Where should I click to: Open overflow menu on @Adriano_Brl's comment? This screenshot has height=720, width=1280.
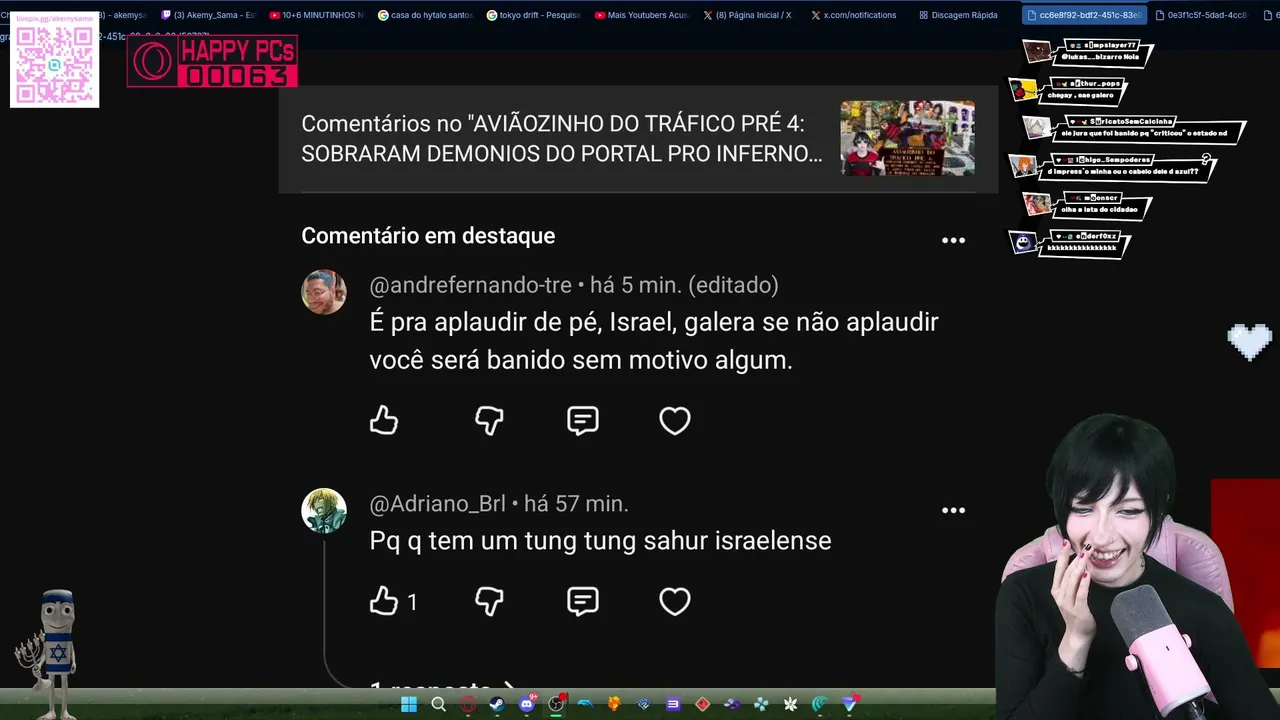953,510
